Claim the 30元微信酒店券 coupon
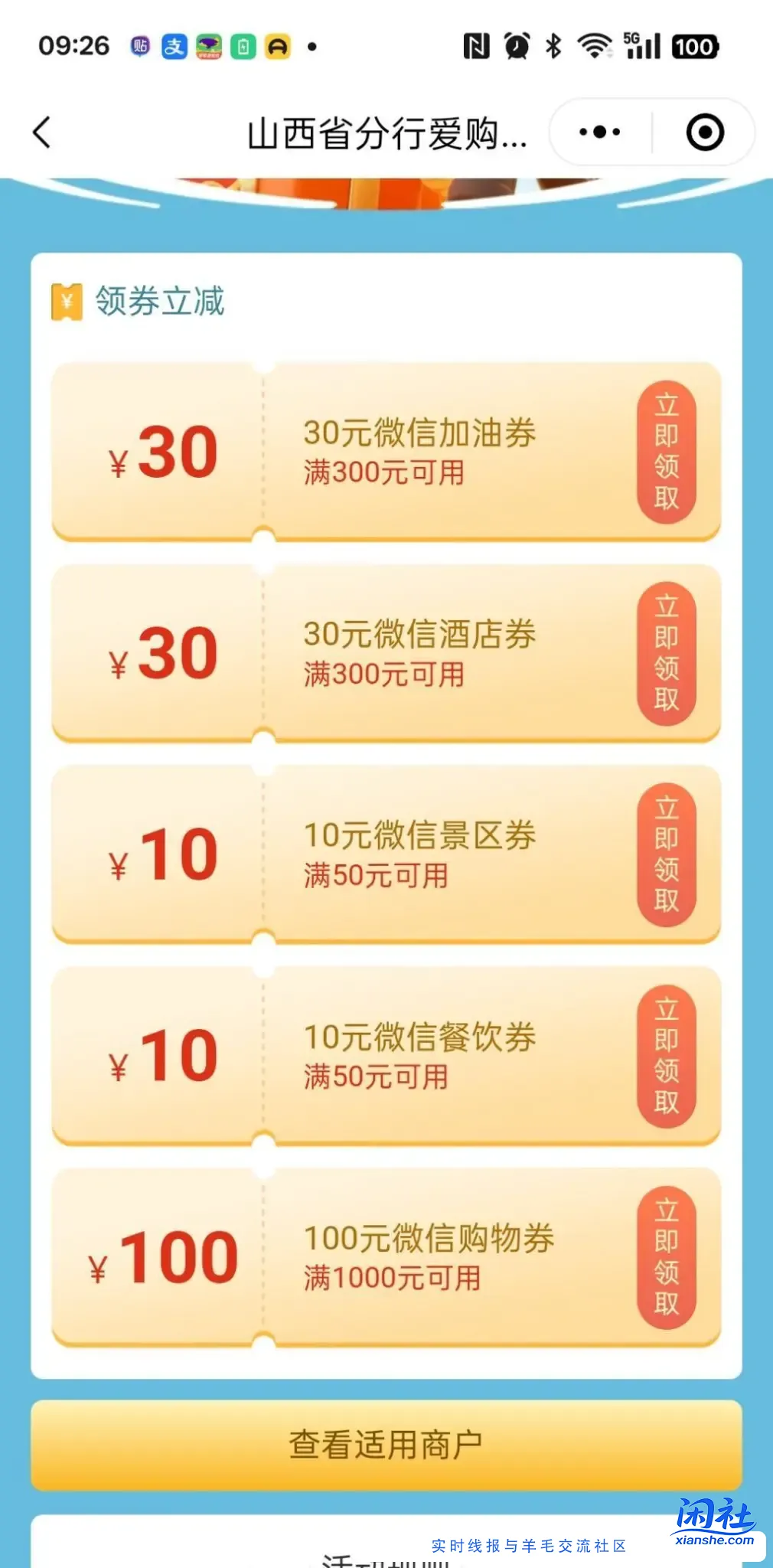This screenshot has height=1568, width=773. click(x=667, y=652)
